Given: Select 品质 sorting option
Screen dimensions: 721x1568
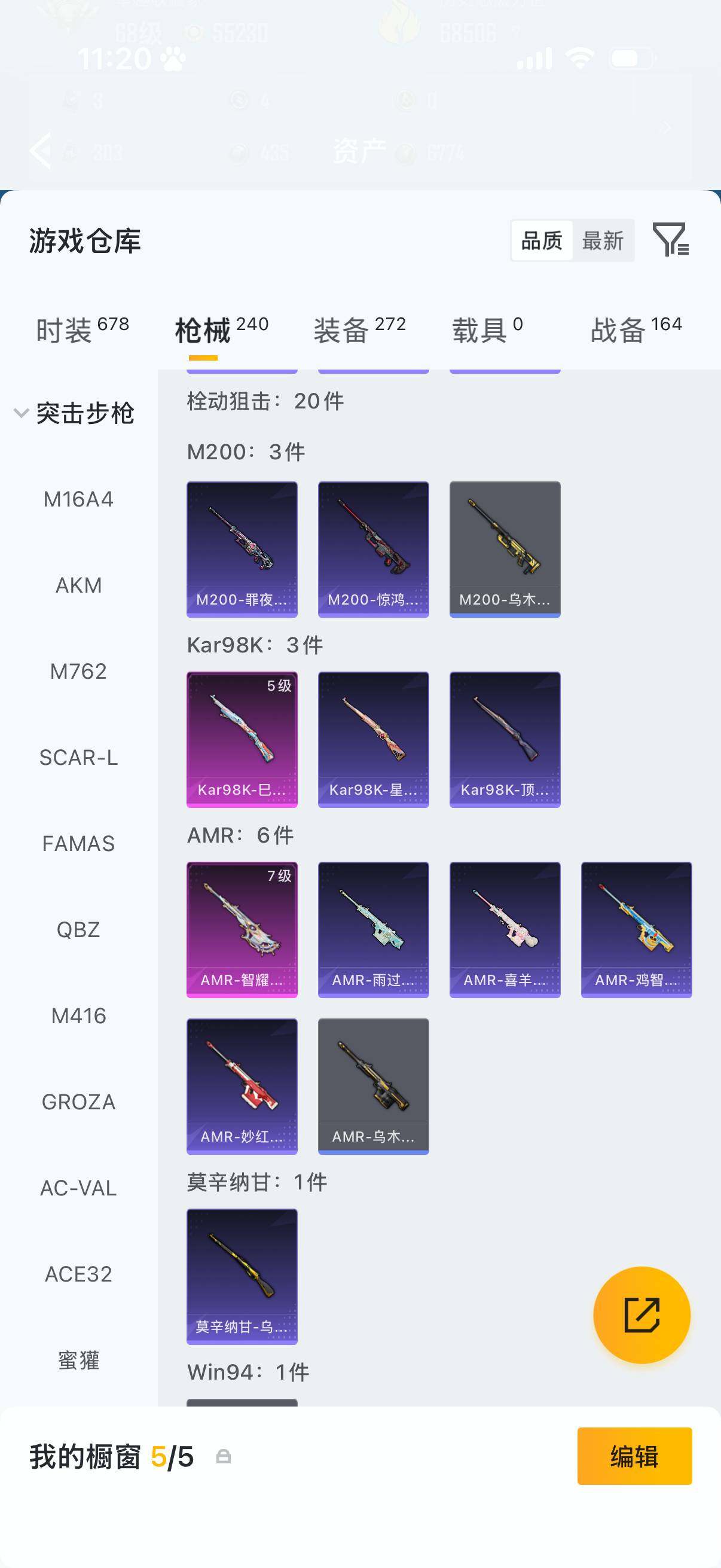Looking at the screenshot, I should click(542, 240).
